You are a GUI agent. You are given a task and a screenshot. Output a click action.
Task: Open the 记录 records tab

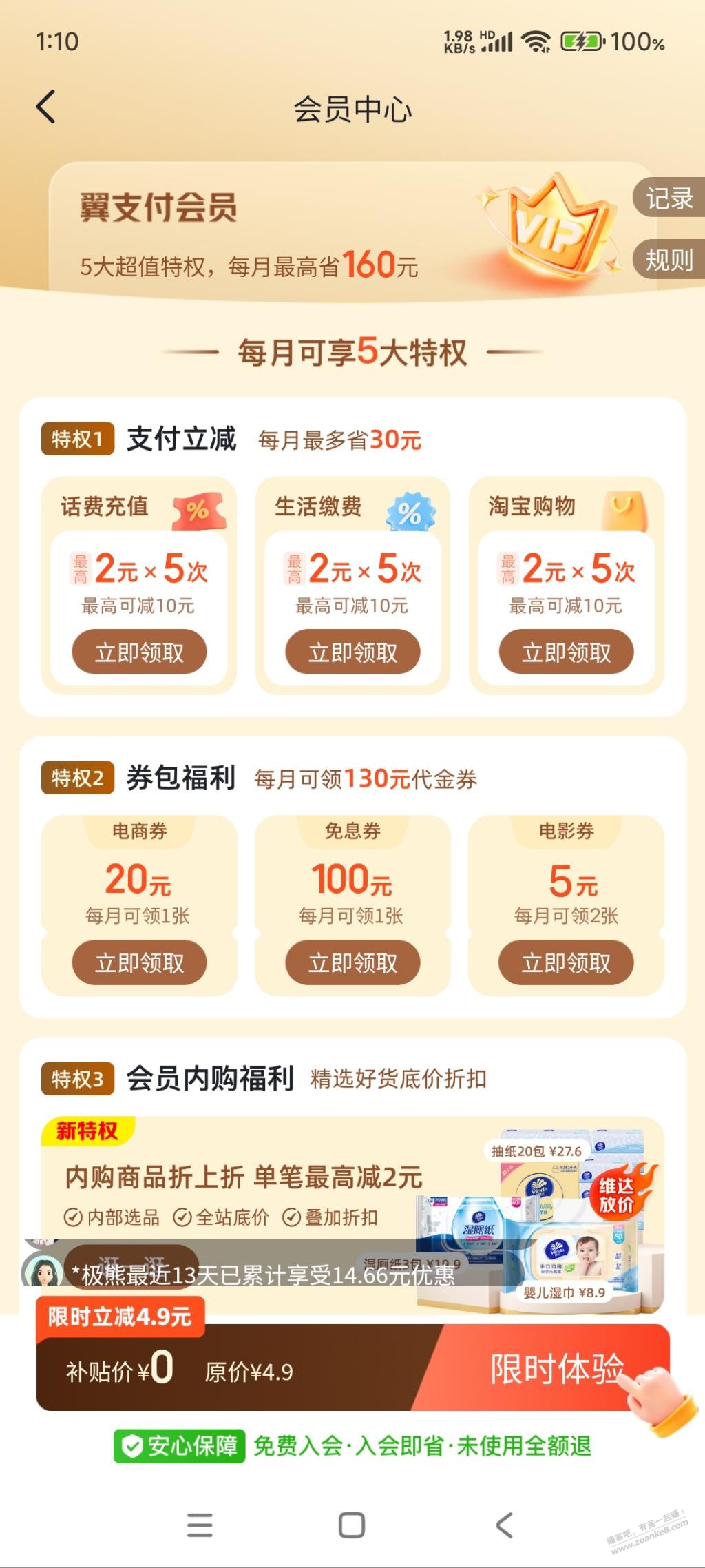point(669,198)
